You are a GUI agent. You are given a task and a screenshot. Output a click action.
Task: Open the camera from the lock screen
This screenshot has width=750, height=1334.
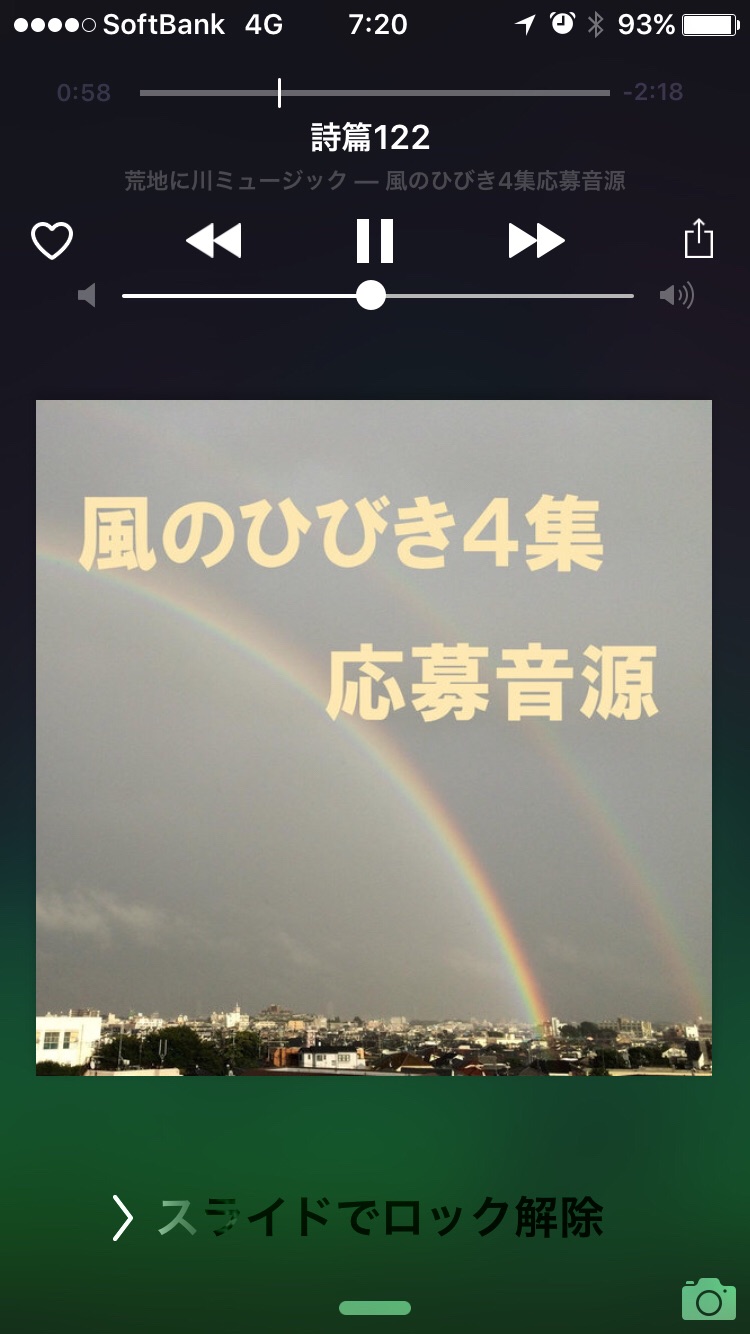click(708, 1299)
